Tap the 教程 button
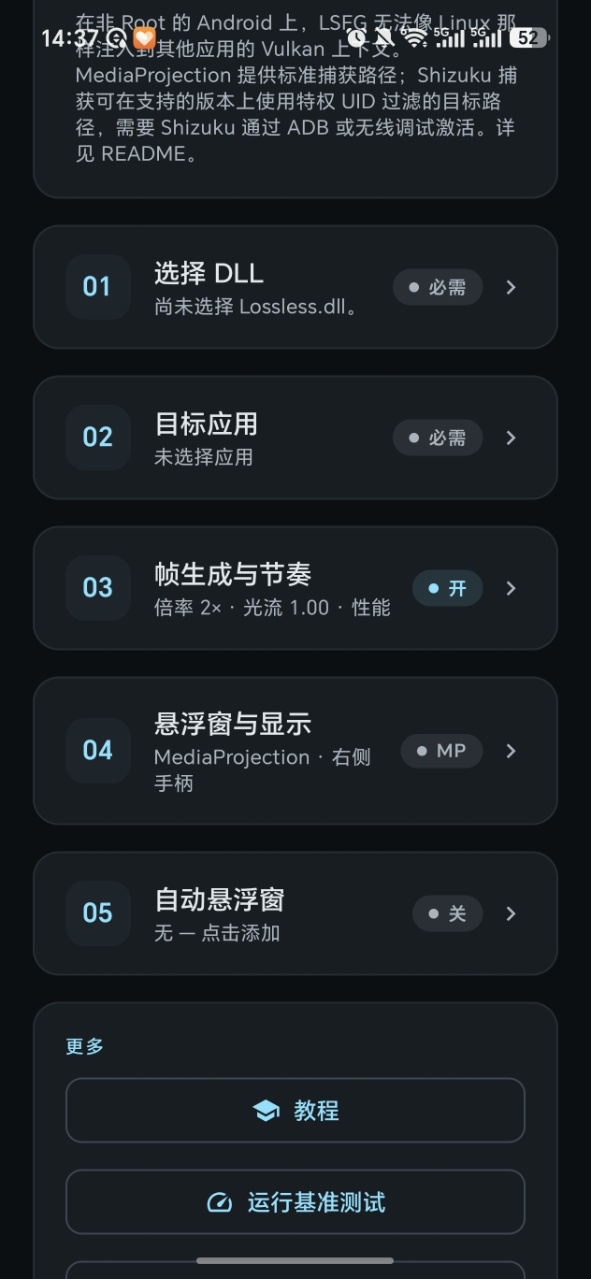591x1279 pixels. pyautogui.click(x=295, y=1110)
